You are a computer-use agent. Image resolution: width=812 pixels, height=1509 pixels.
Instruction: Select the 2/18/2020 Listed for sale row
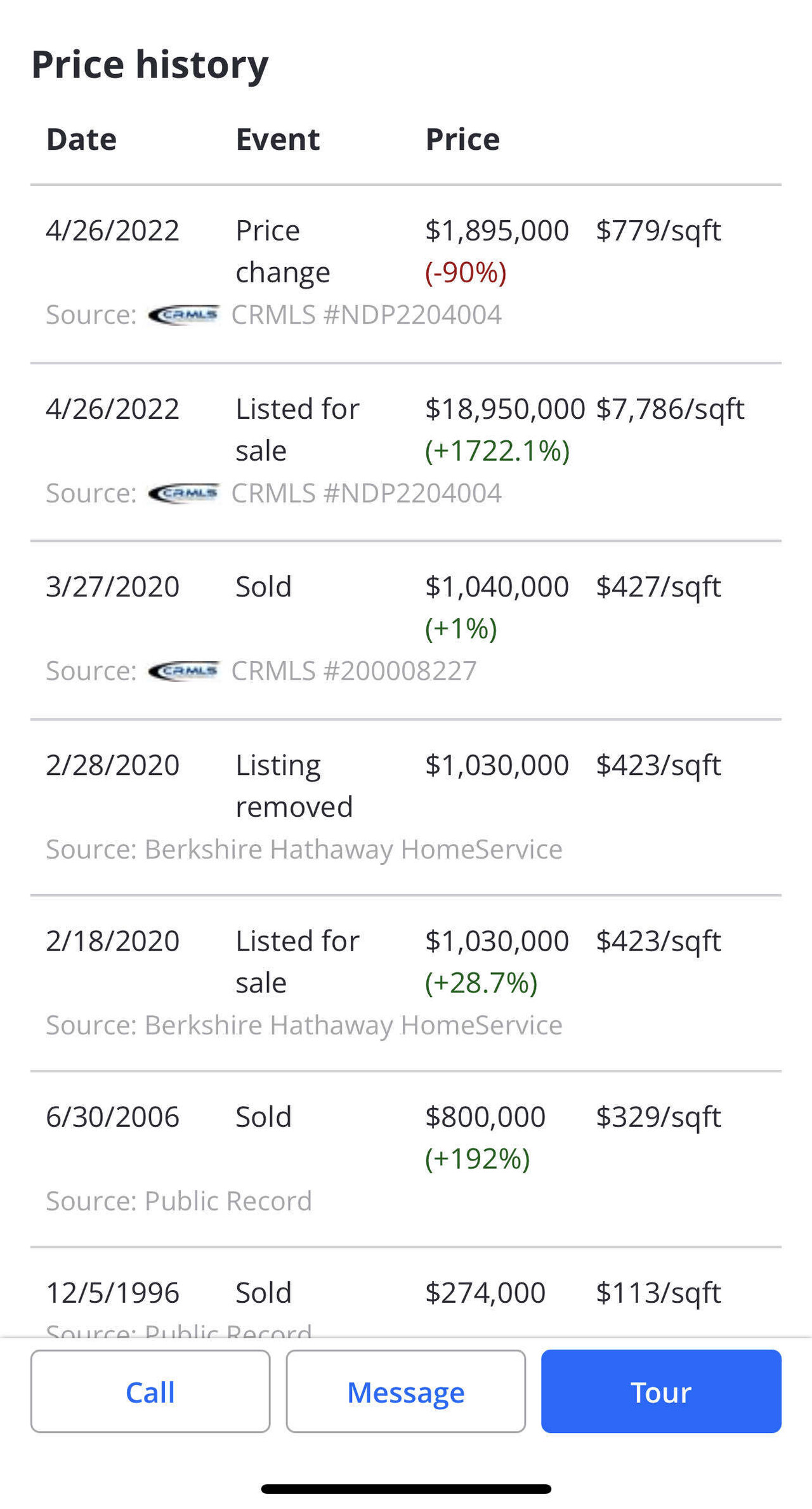[x=298, y=961]
